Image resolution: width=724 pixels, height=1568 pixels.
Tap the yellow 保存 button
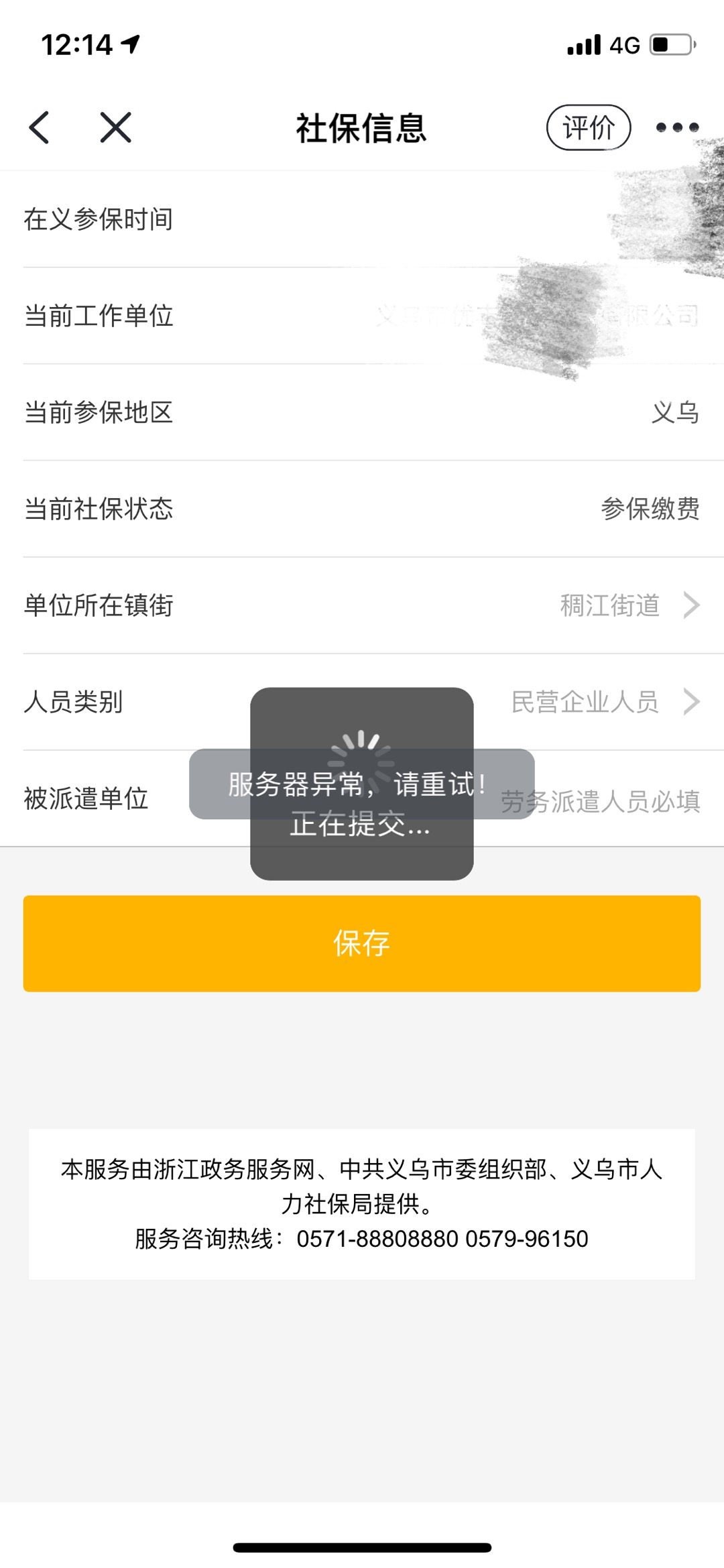point(362,943)
